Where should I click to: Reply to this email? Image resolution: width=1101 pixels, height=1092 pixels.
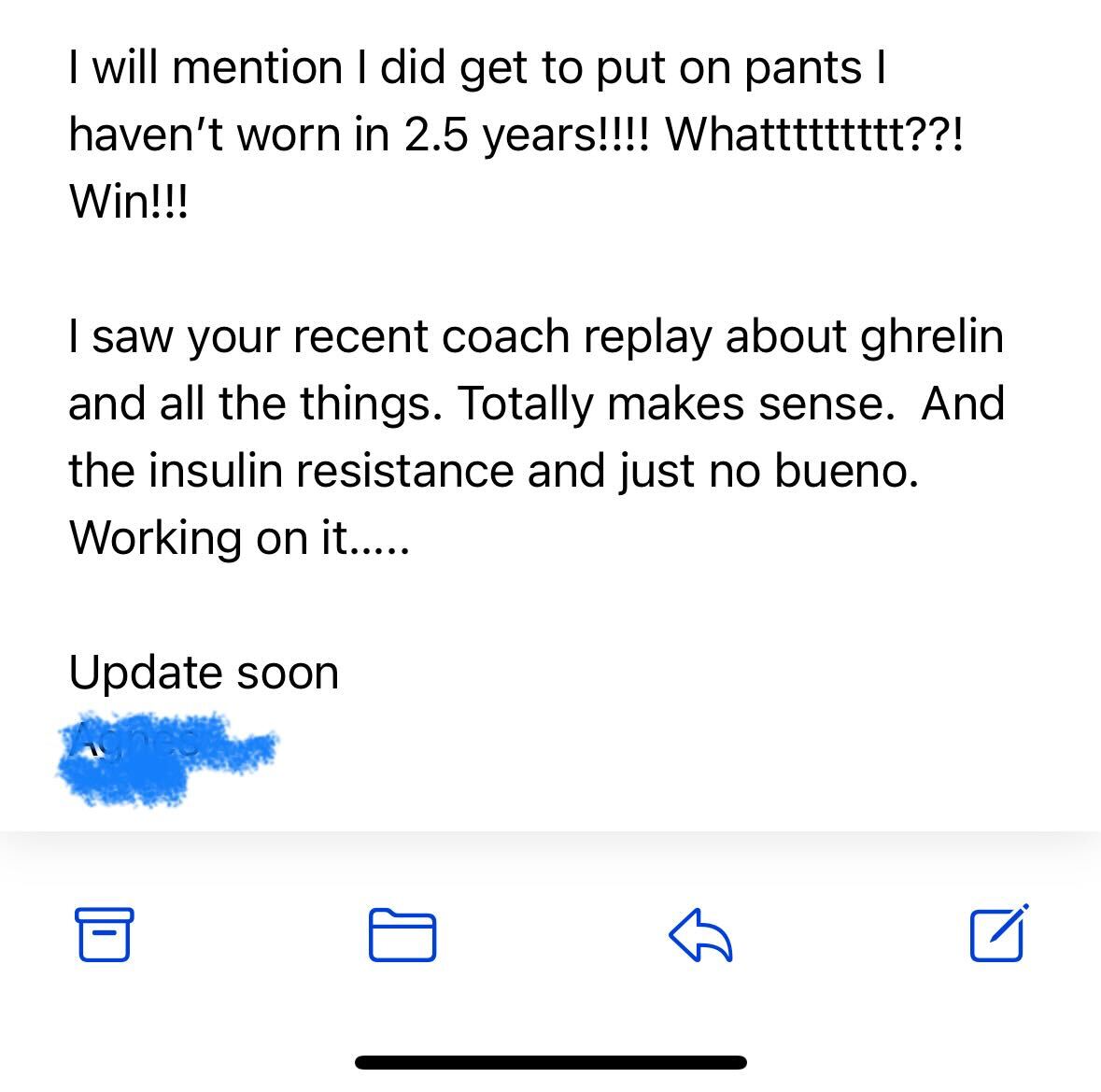click(x=701, y=935)
